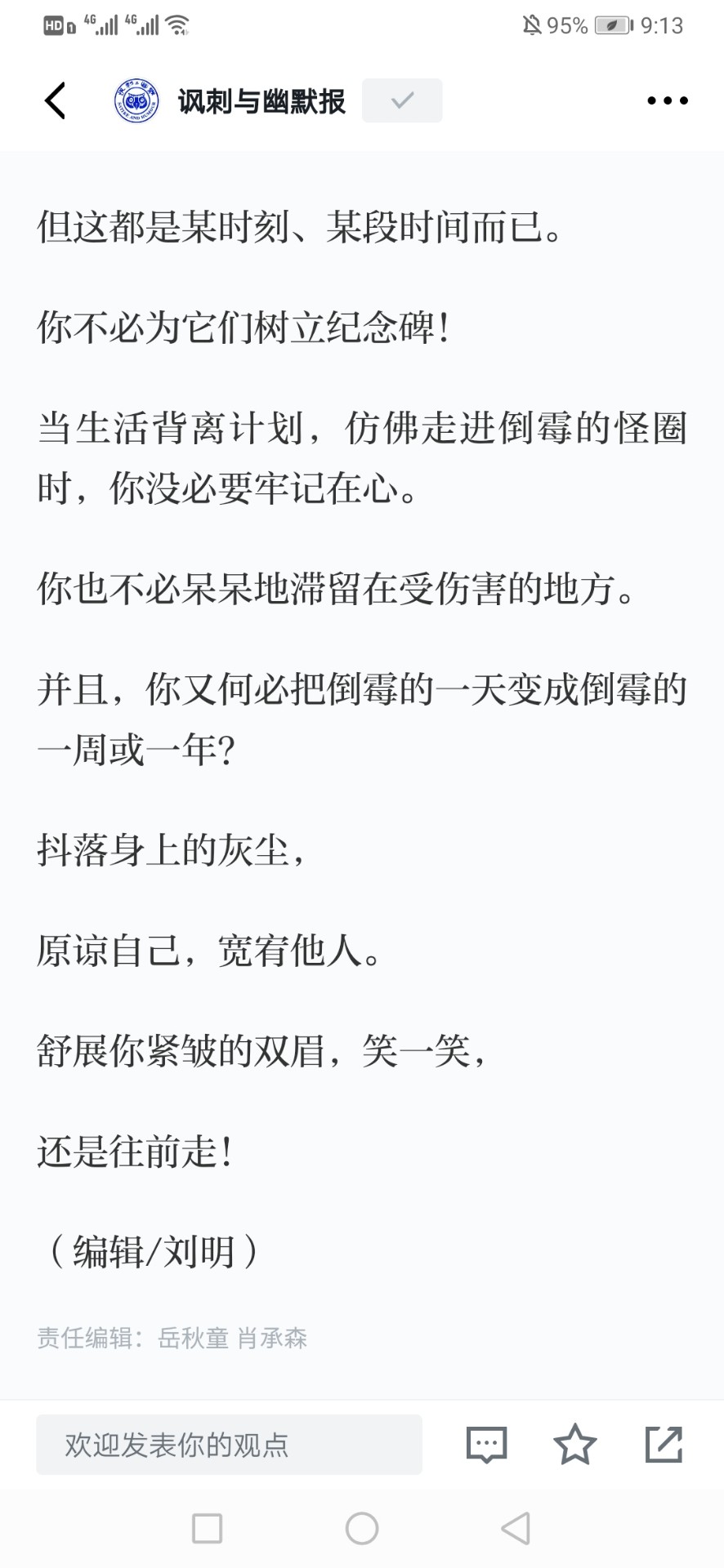Viewport: 724px width, 1568px height.
Task: Go back using the top-left arrow
Action: [x=55, y=100]
